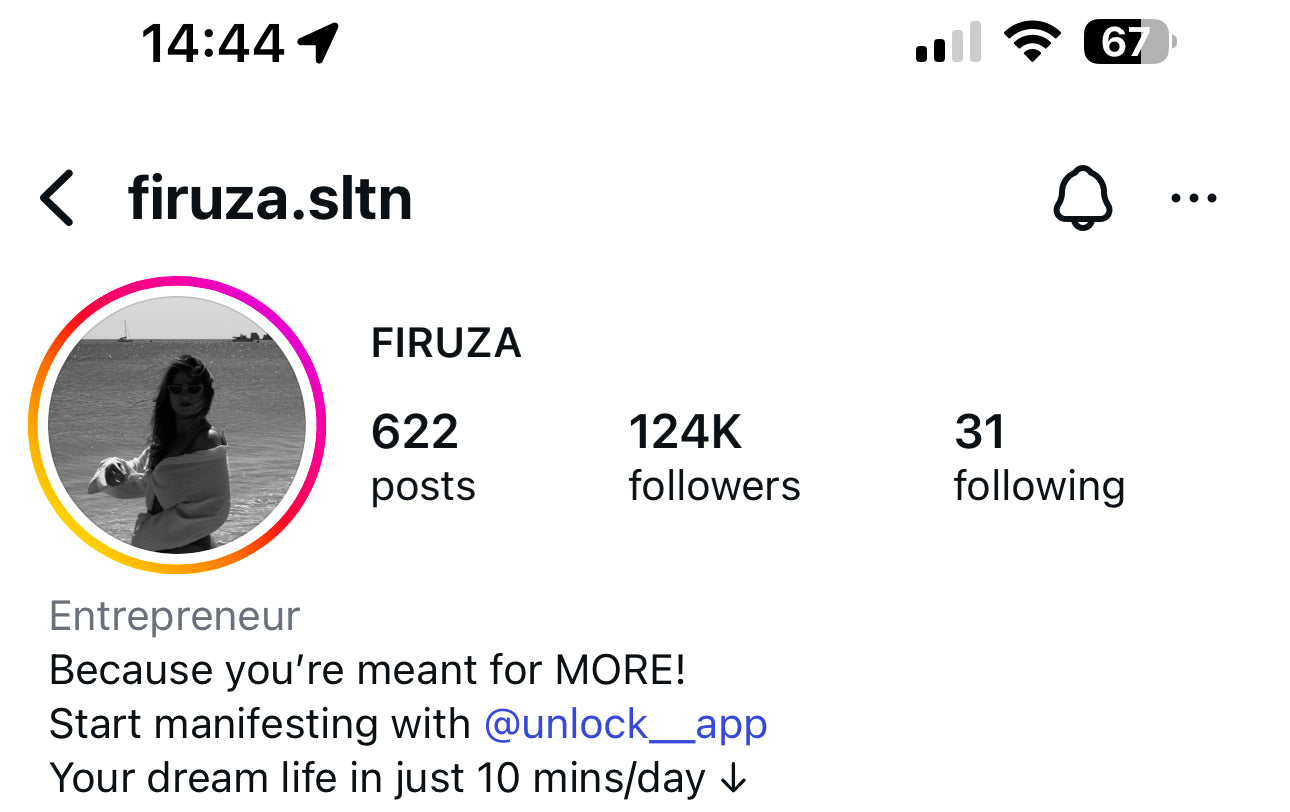Open the @unlock__app profile link

pyautogui.click(x=625, y=724)
